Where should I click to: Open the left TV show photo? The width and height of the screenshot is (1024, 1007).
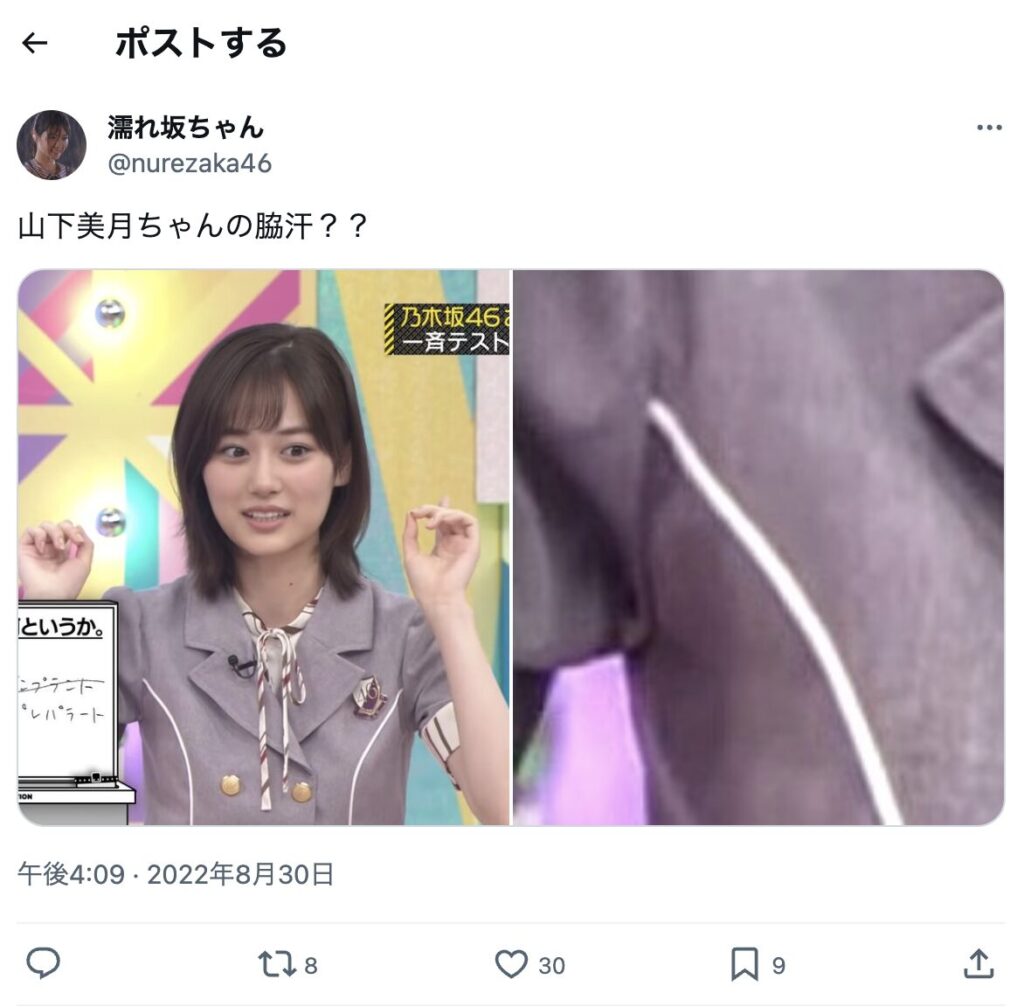[x=264, y=547]
